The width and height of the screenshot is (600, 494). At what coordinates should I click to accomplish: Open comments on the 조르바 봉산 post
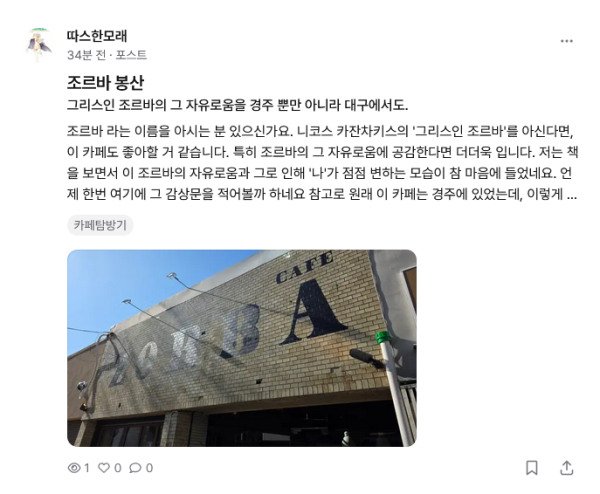135,468
